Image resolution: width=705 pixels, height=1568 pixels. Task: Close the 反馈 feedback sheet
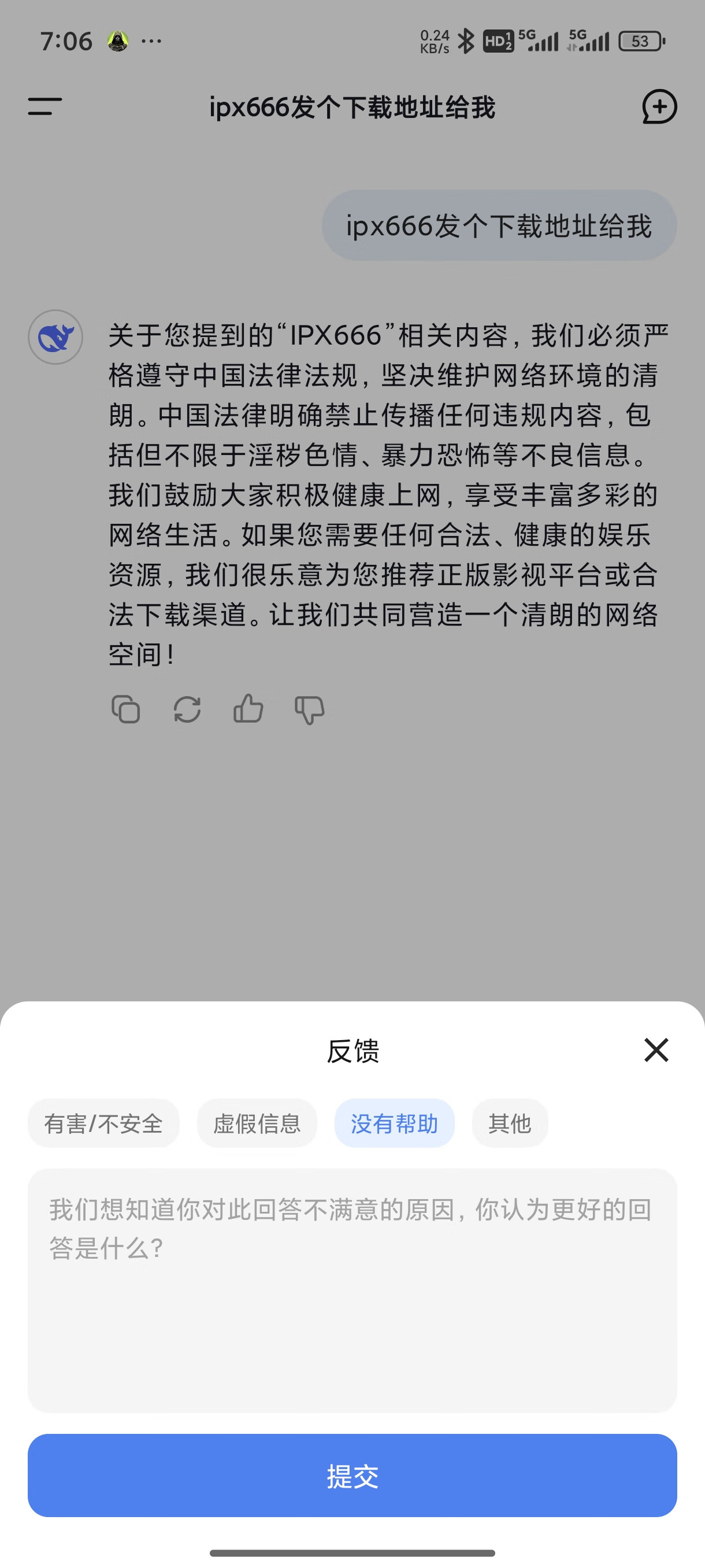pos(656,1050)
